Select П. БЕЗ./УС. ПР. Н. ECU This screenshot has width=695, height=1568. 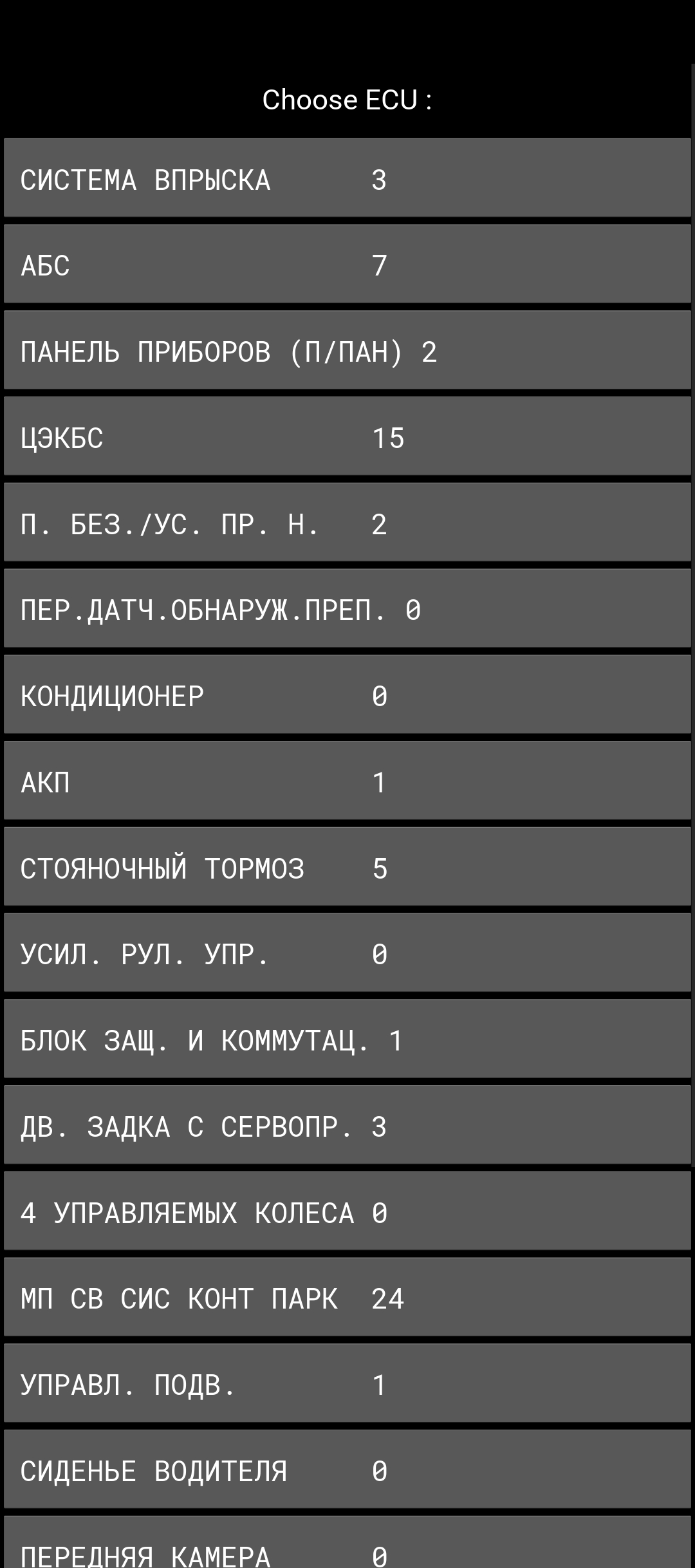click(347, 523)
